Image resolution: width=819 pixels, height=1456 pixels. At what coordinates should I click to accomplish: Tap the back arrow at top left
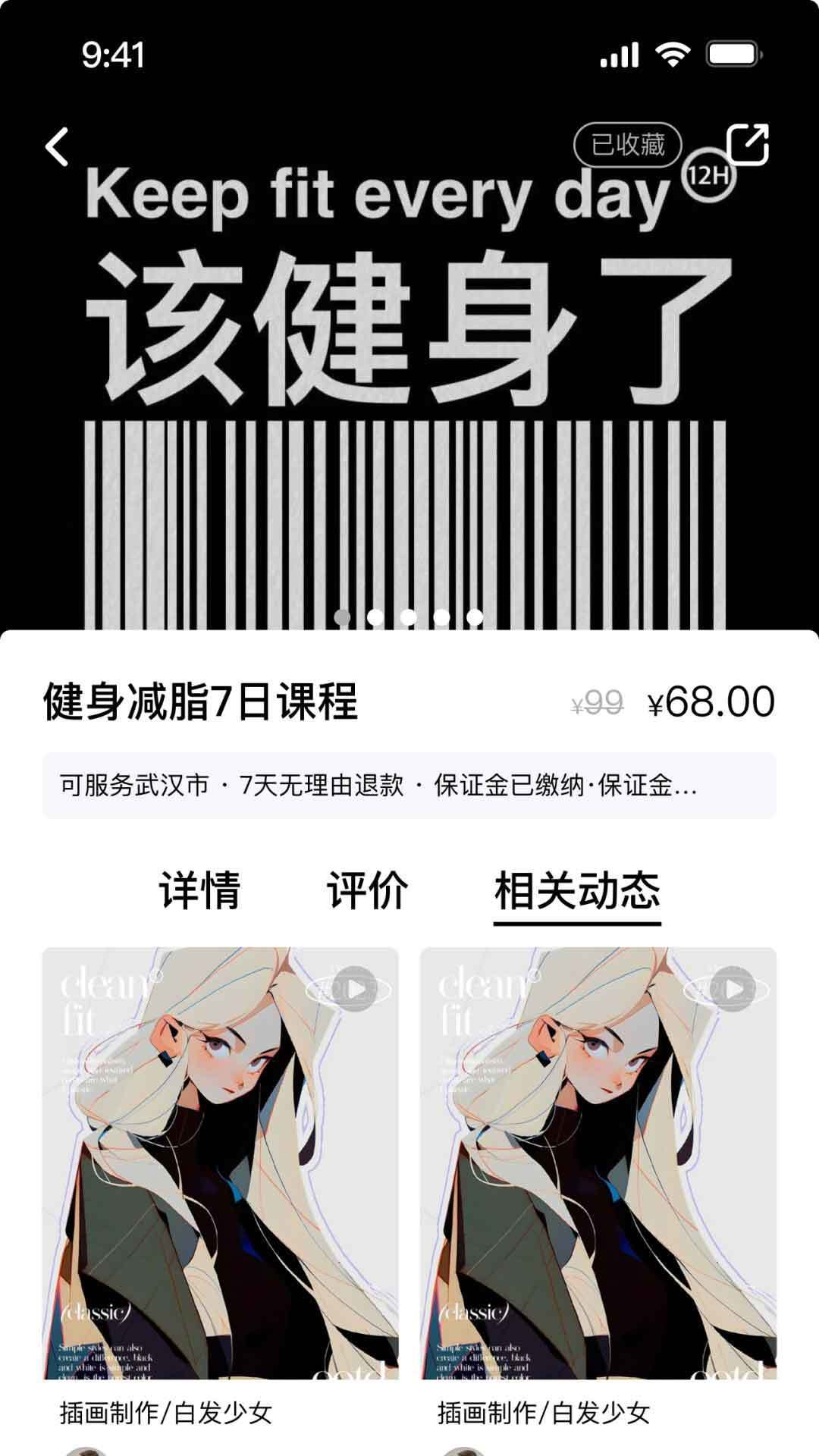point(55,147)
